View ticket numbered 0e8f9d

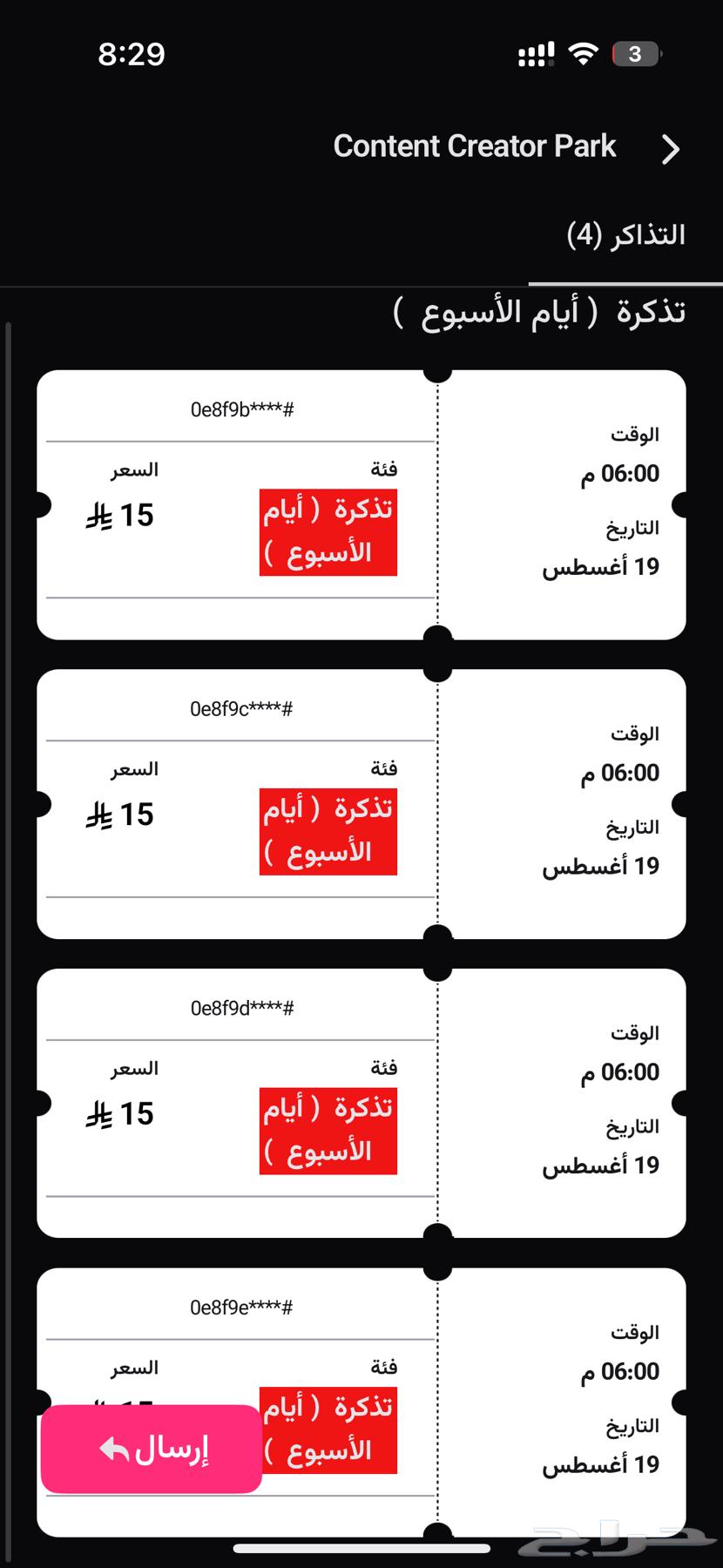point(361,1103)
